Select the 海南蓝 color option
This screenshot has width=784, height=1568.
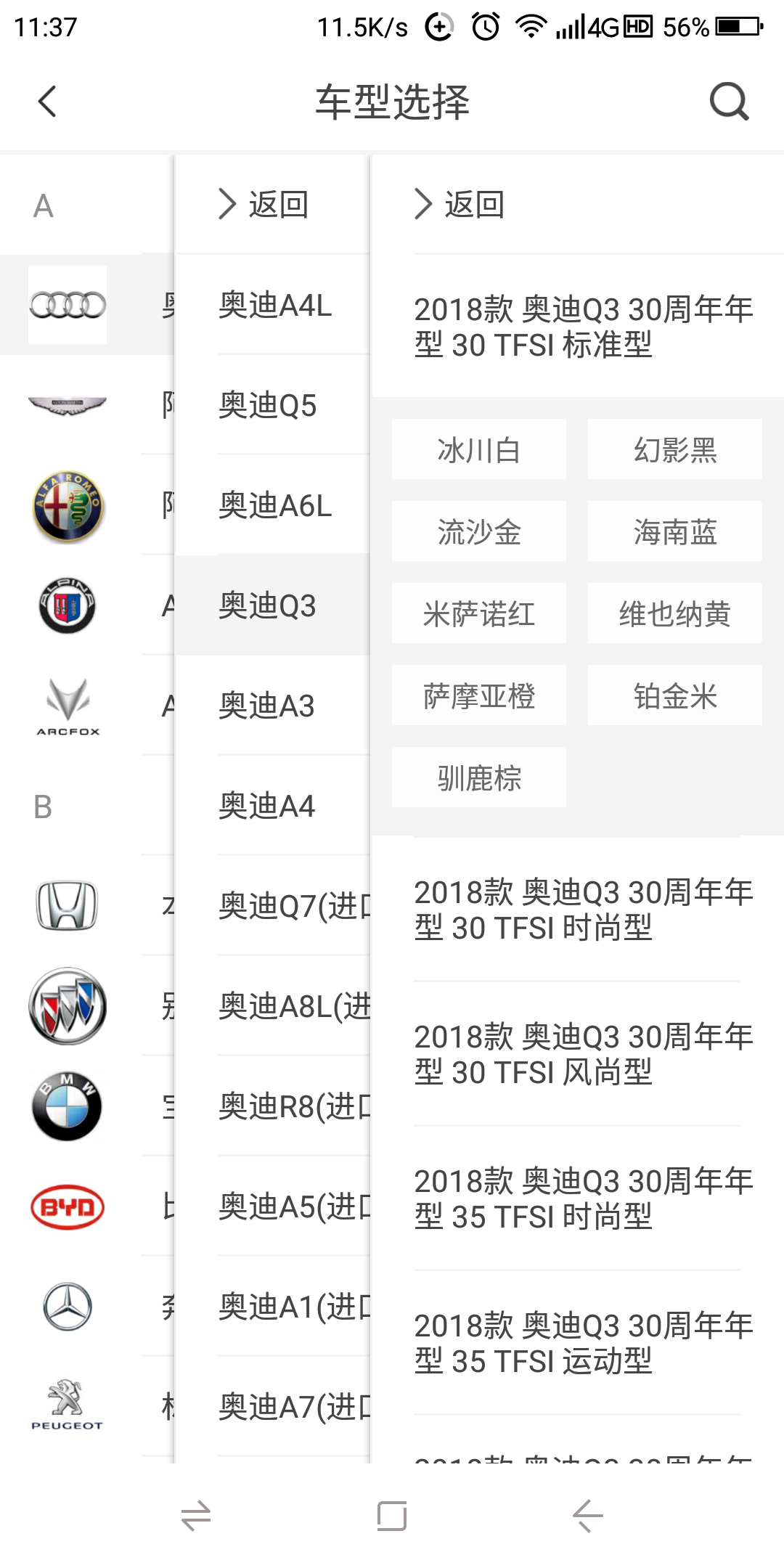(x=674, y=532)
